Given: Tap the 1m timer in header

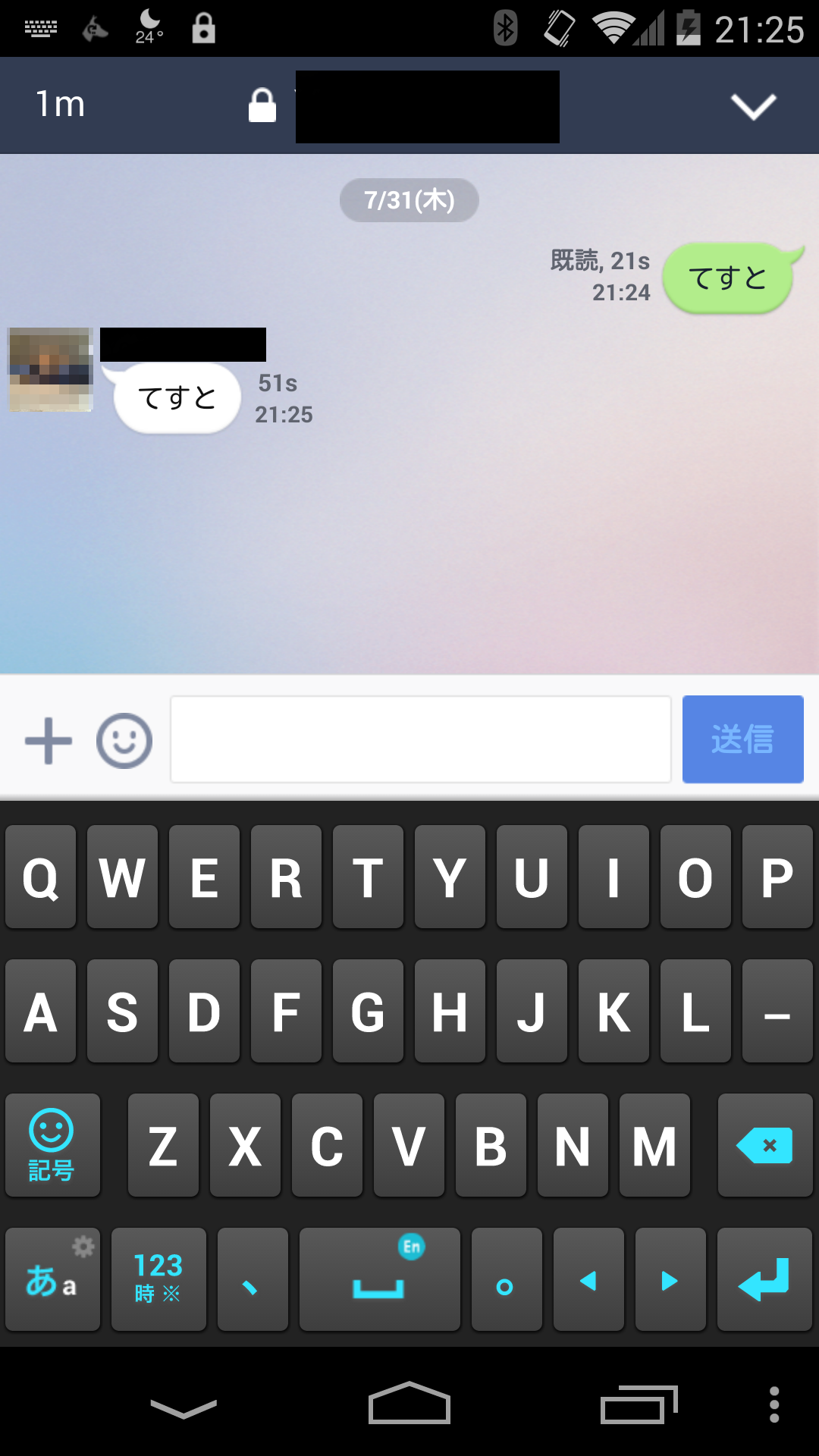Looking at the screenshot, I should point(61,105).
